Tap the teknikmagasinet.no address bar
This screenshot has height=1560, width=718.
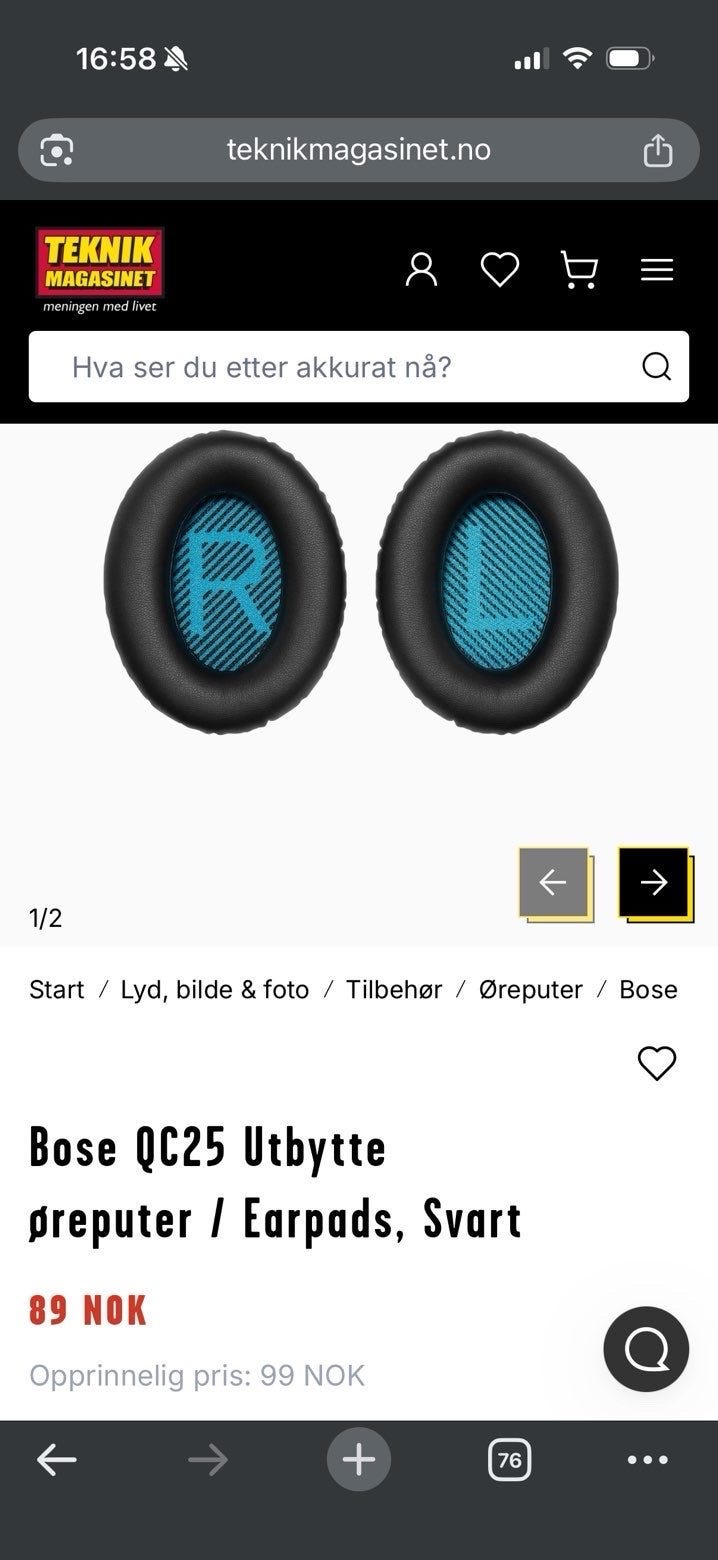pyautogui.click(x=359, y=150)
